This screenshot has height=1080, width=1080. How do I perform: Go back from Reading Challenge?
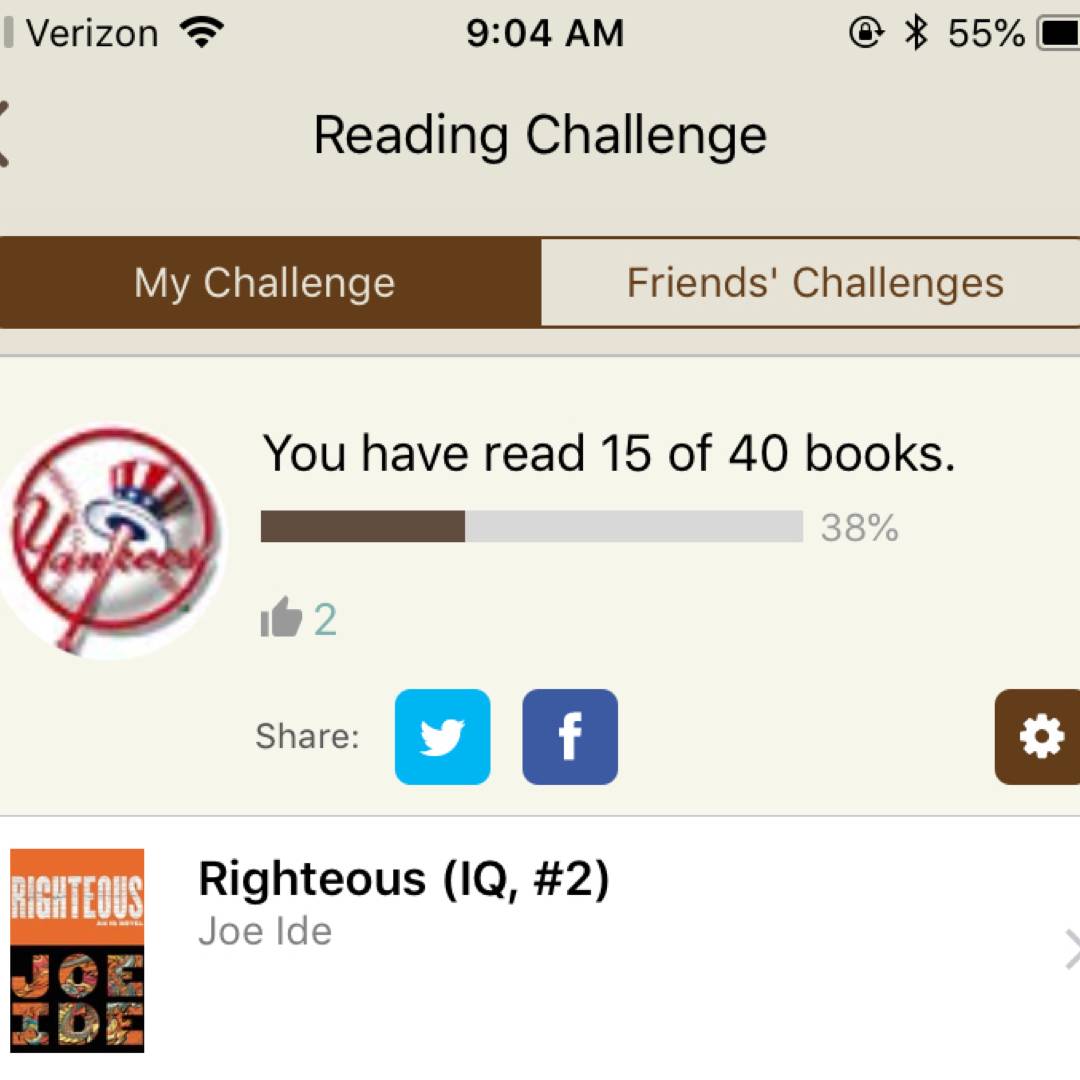tap(6, 135)
